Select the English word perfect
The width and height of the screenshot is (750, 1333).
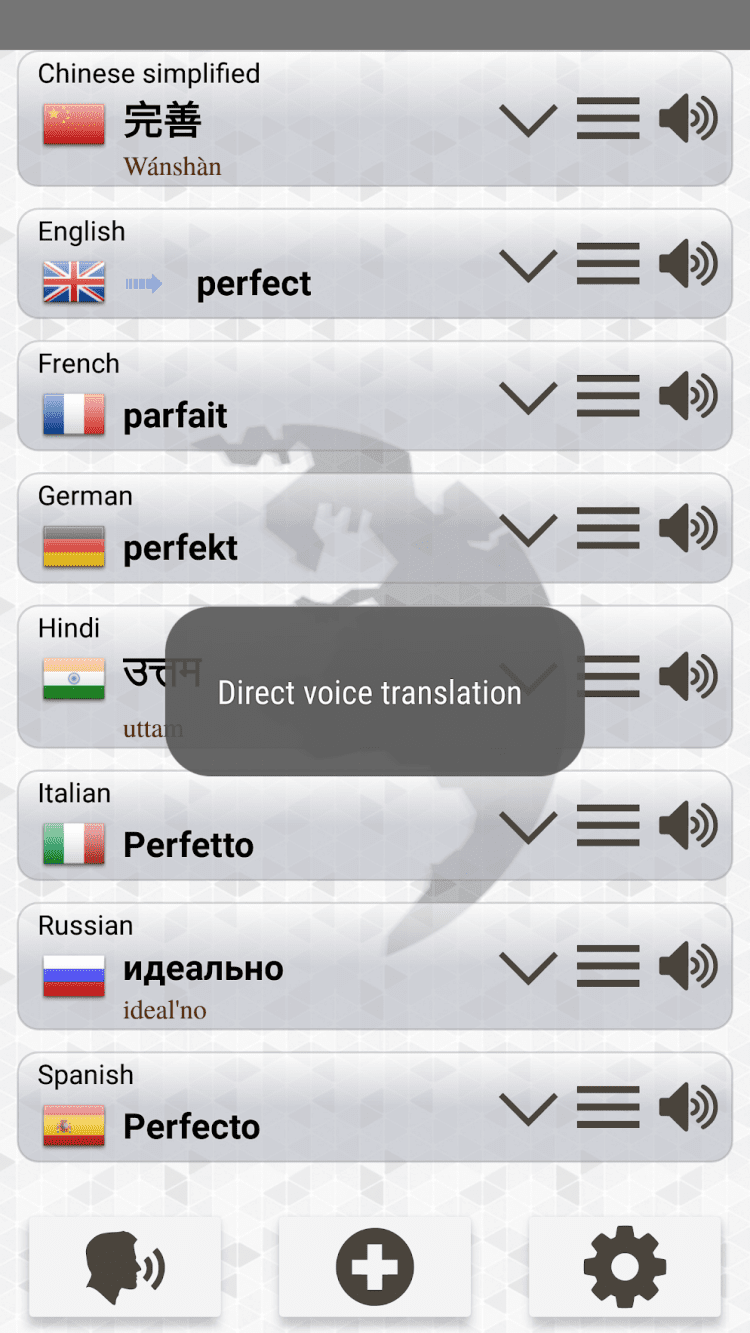(x=254, y=284)
